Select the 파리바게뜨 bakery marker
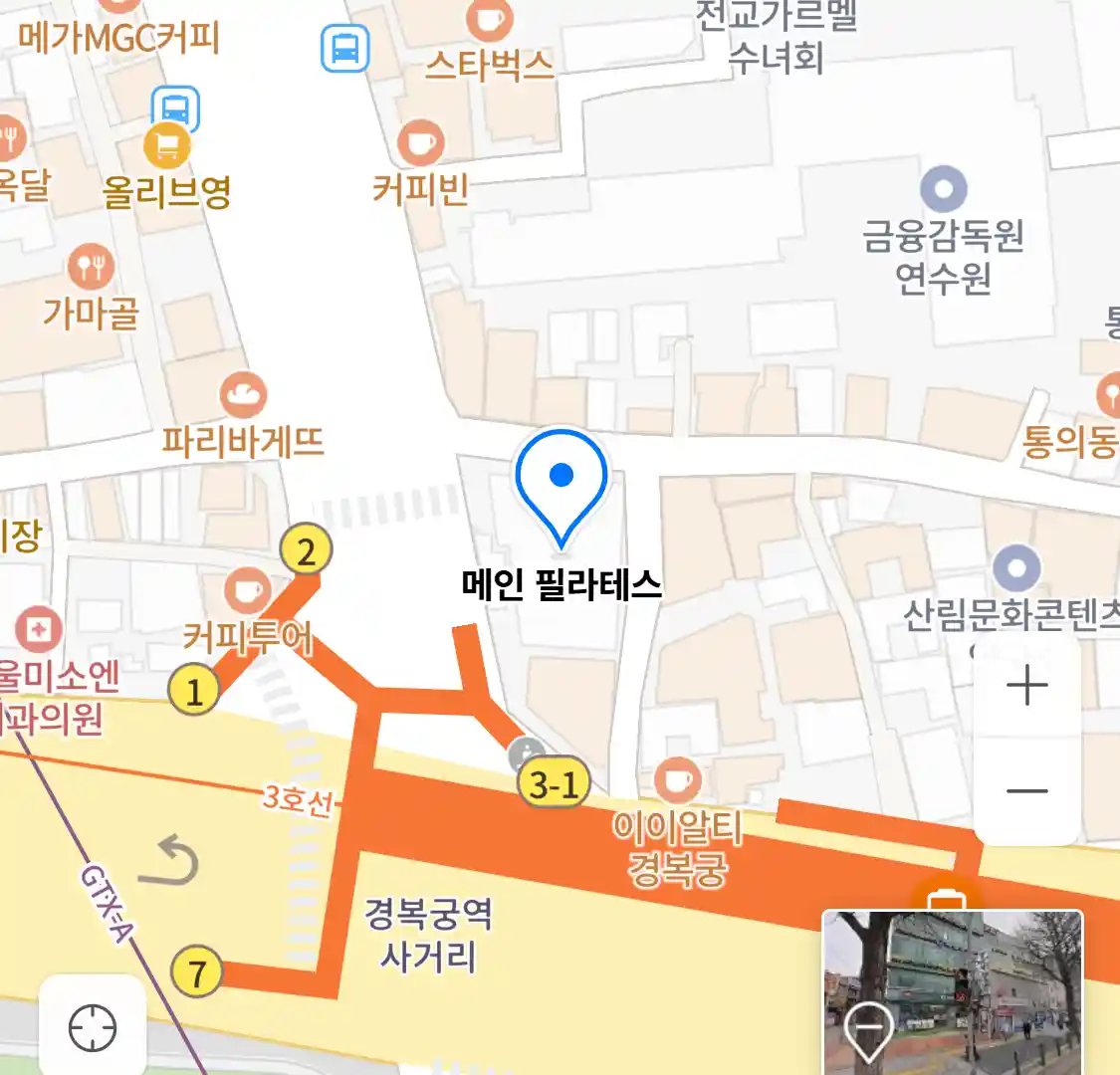The height and width of the screenshot is (1075, 1120). [243, 395]
